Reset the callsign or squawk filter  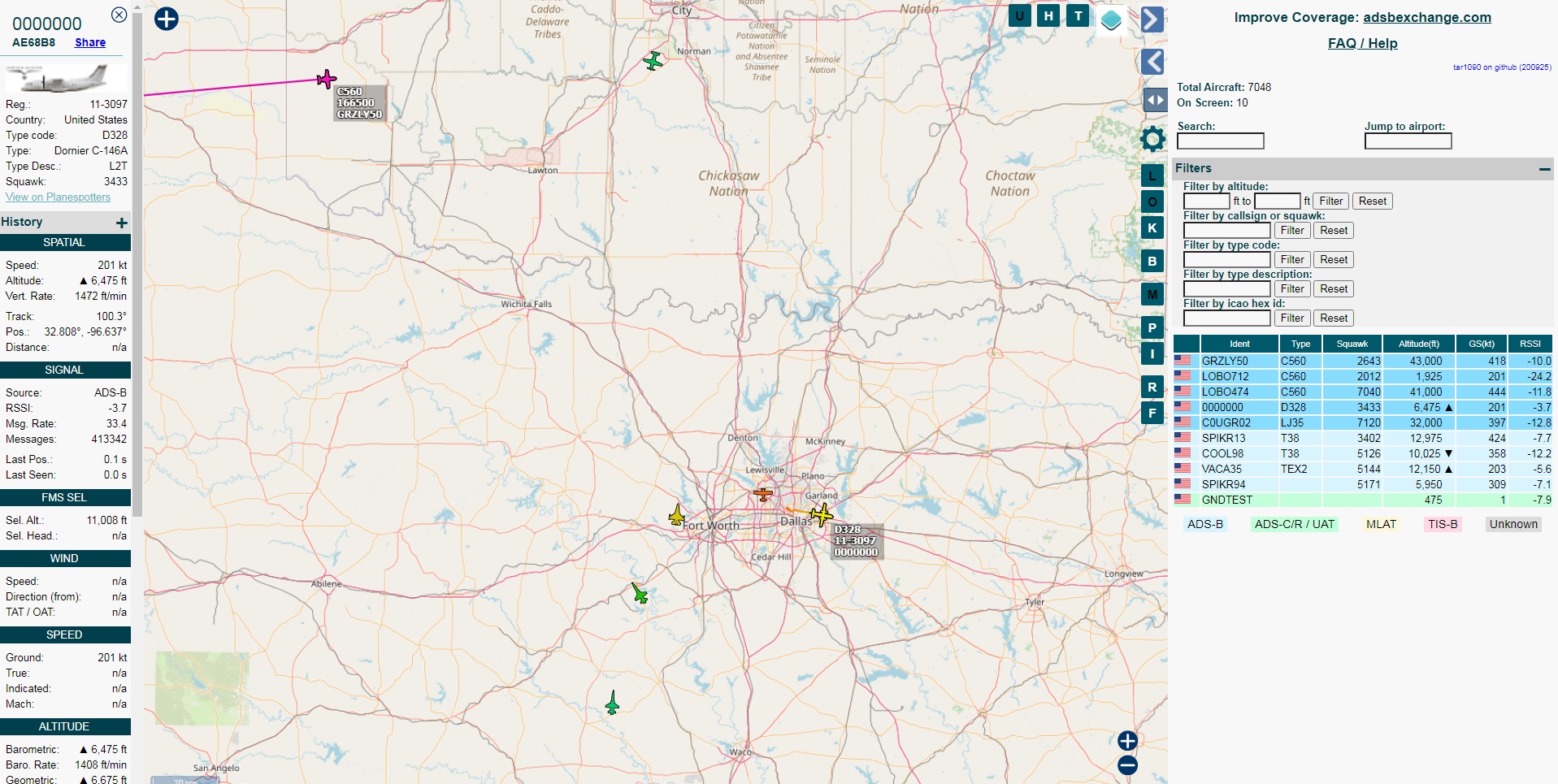[1333, 231]
